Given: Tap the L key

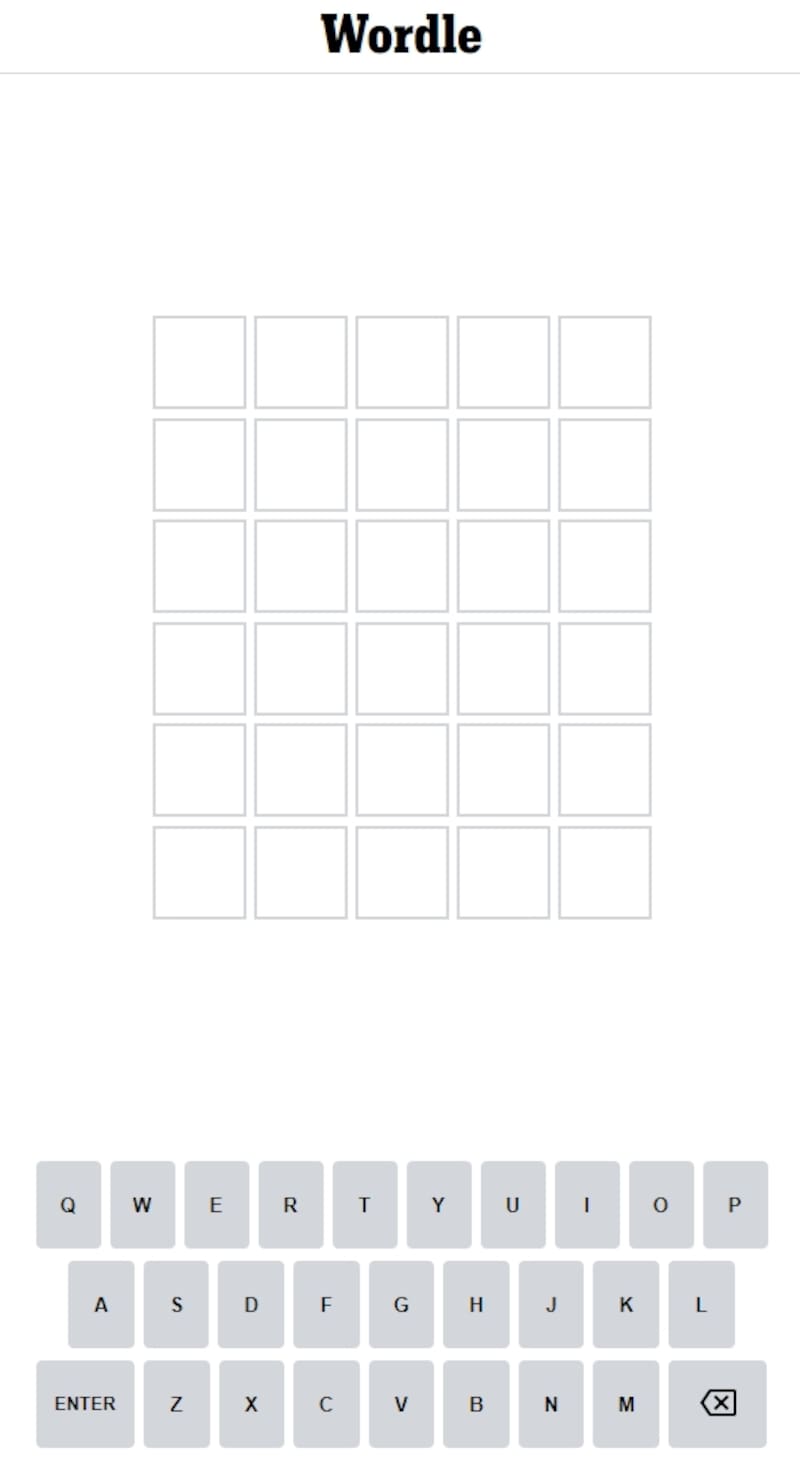Looking at the screenshot, I should (x=701, y=1304).
